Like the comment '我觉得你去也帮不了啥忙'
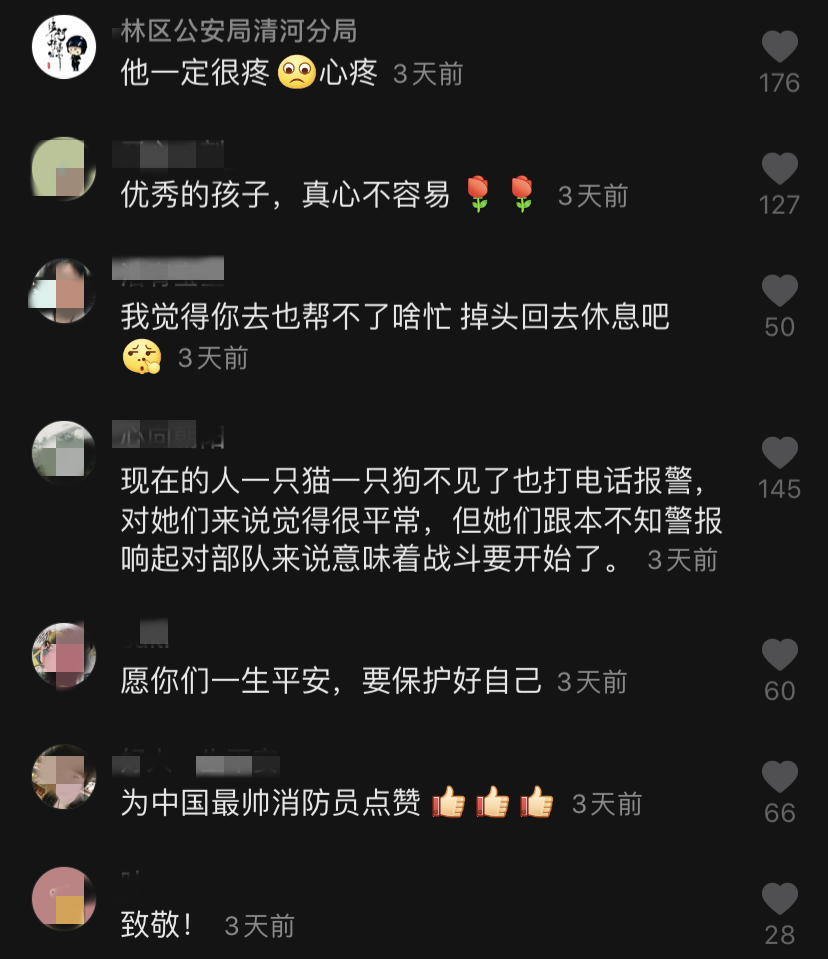 [779, 292]
